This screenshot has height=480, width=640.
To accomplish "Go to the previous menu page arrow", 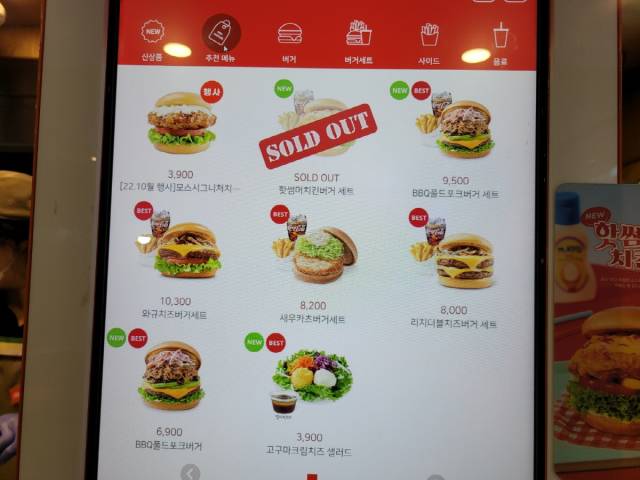I will point(190,472).
